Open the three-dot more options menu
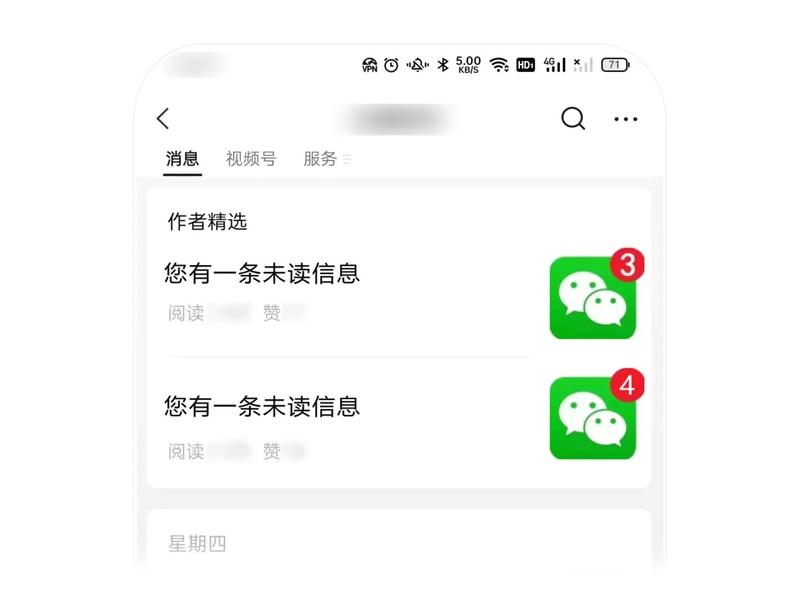 point(626,119)
